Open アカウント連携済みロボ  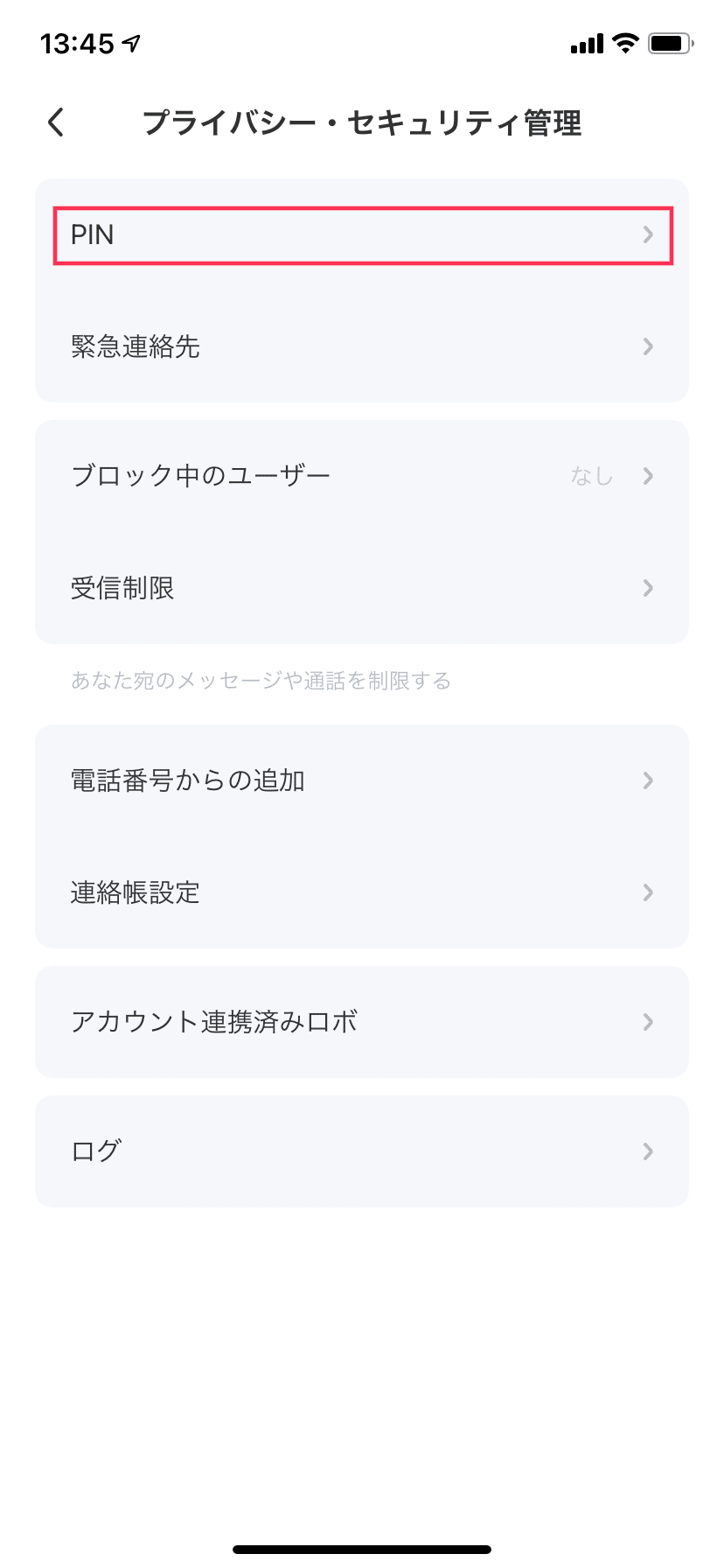pos(362,1022)
